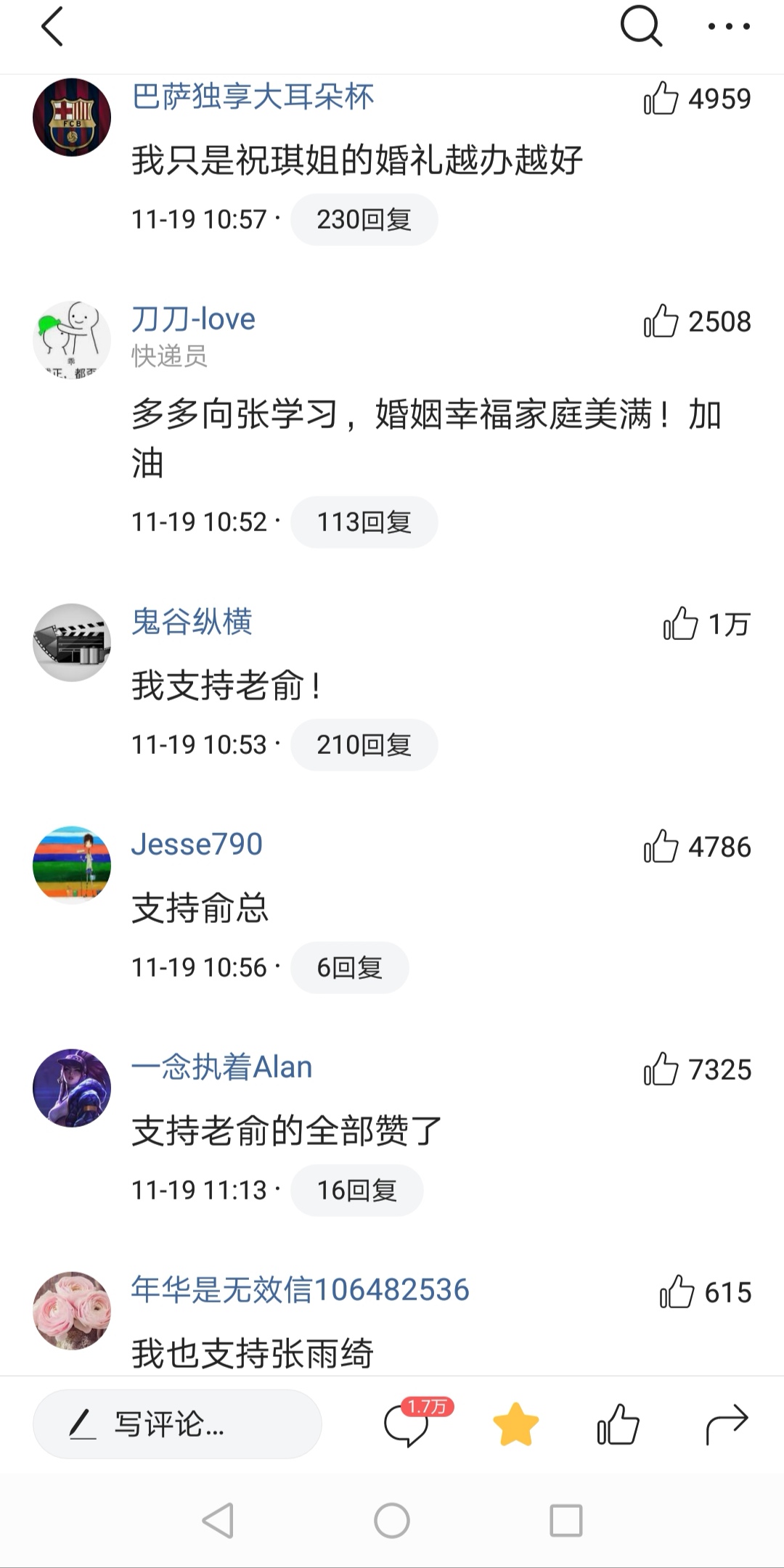Image resolution: width=784 pixels, height=1568 pixels.
Task: Open 刀刀-love's profile link
Action: (193, 319)
